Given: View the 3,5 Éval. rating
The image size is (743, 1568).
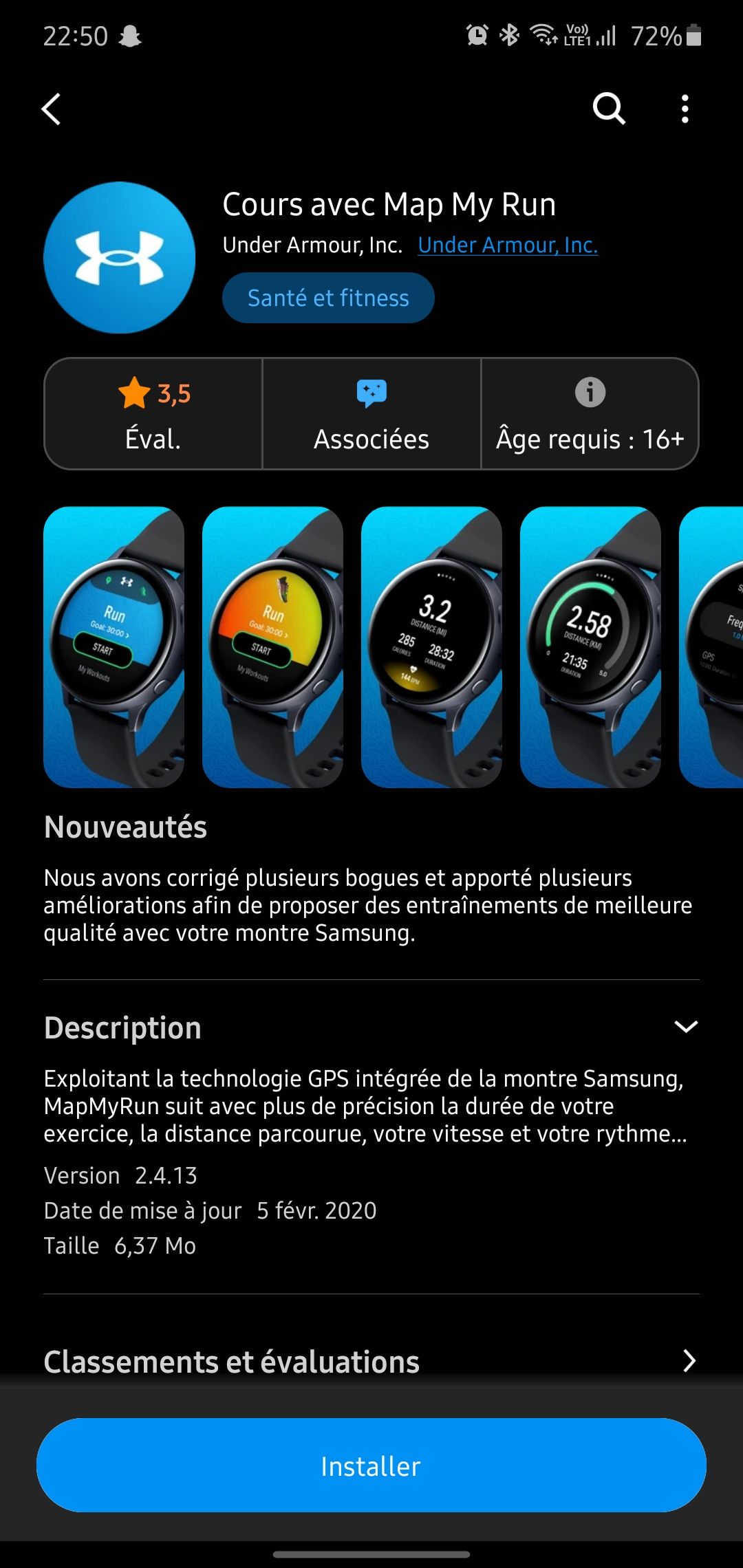Looking at the screenshot, I should (153, 414).
